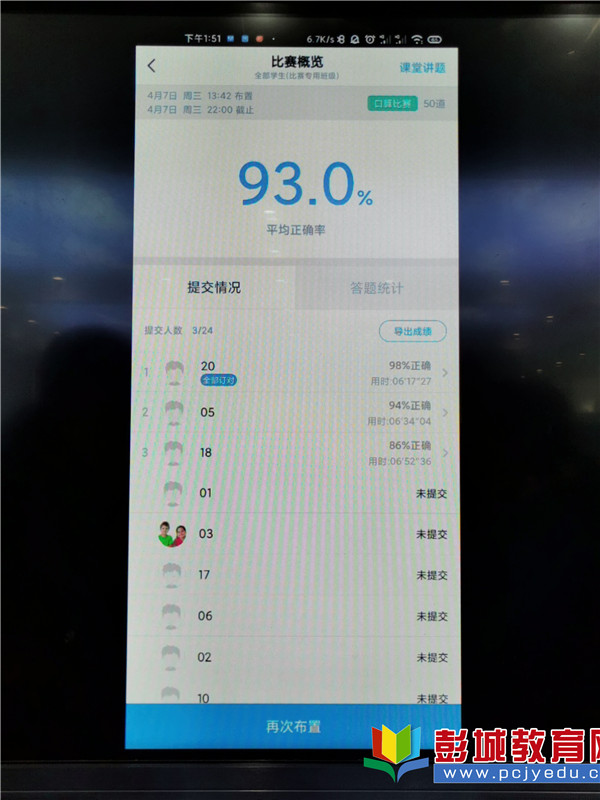Open student 05's result with 94% correct
The image size is (600, 800).
(x=300, y=413)
